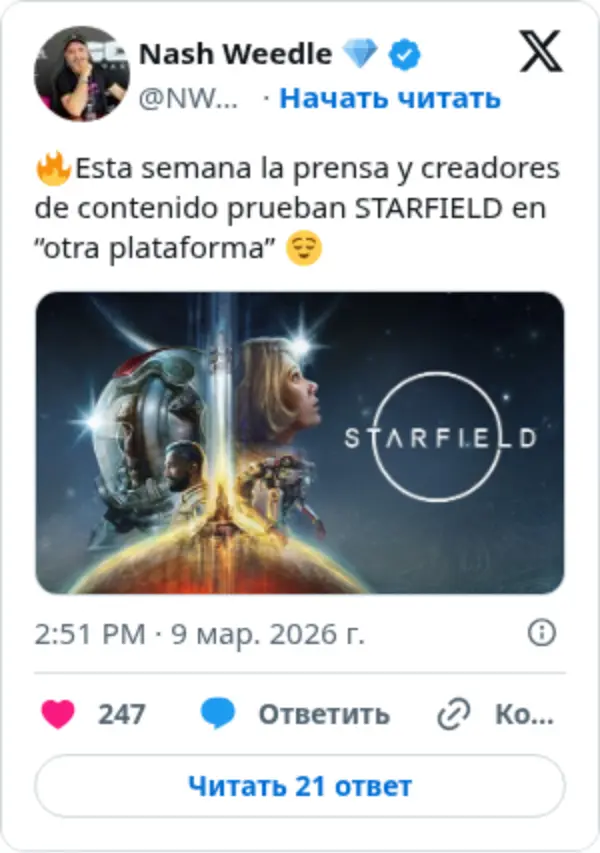Reply using the 'Ответить' button
Image resolution: width=600 pixels, height=853 pixels.
pyautogui.click(x=296, y=714)
